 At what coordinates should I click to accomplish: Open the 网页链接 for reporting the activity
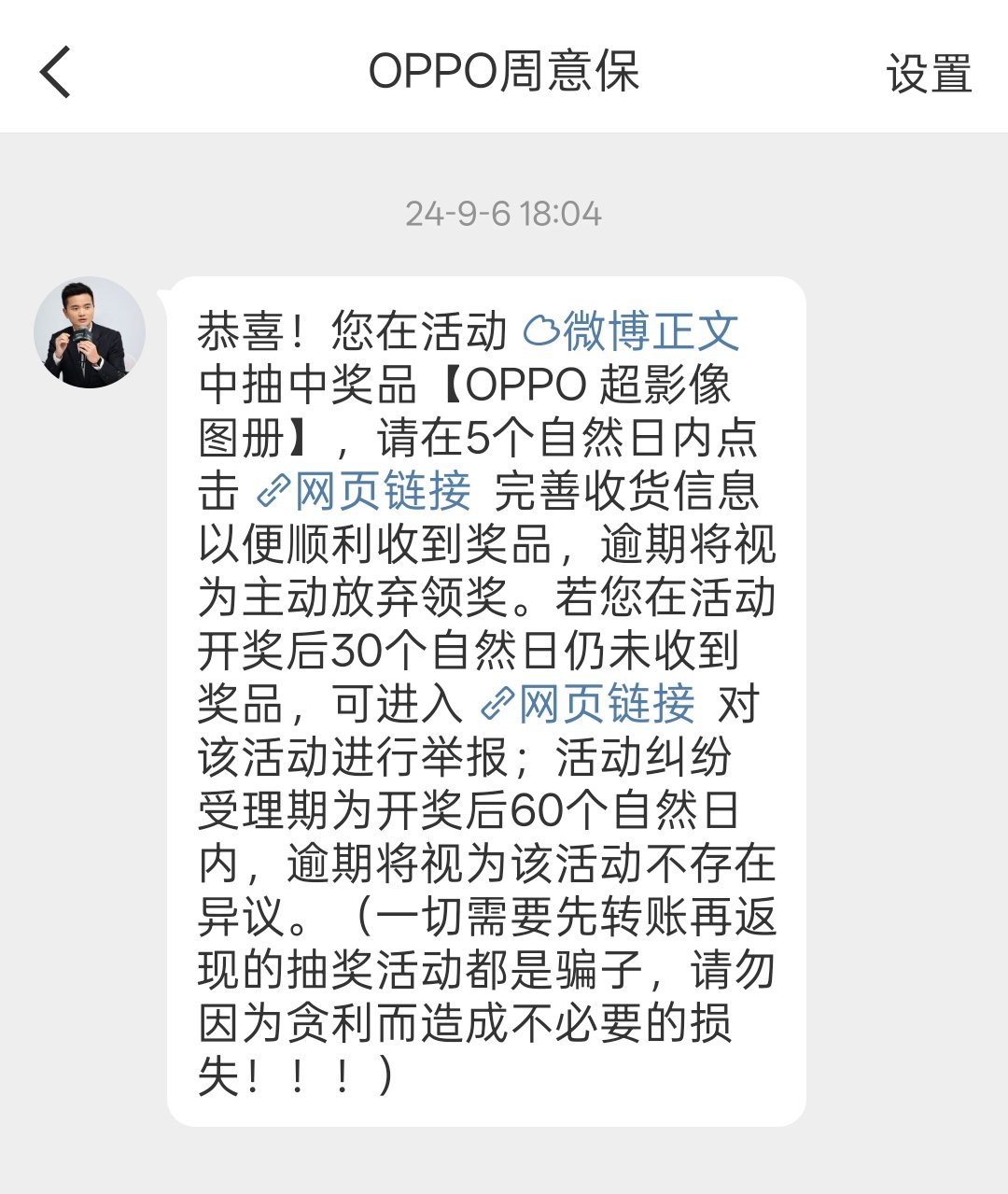point(588,704)
